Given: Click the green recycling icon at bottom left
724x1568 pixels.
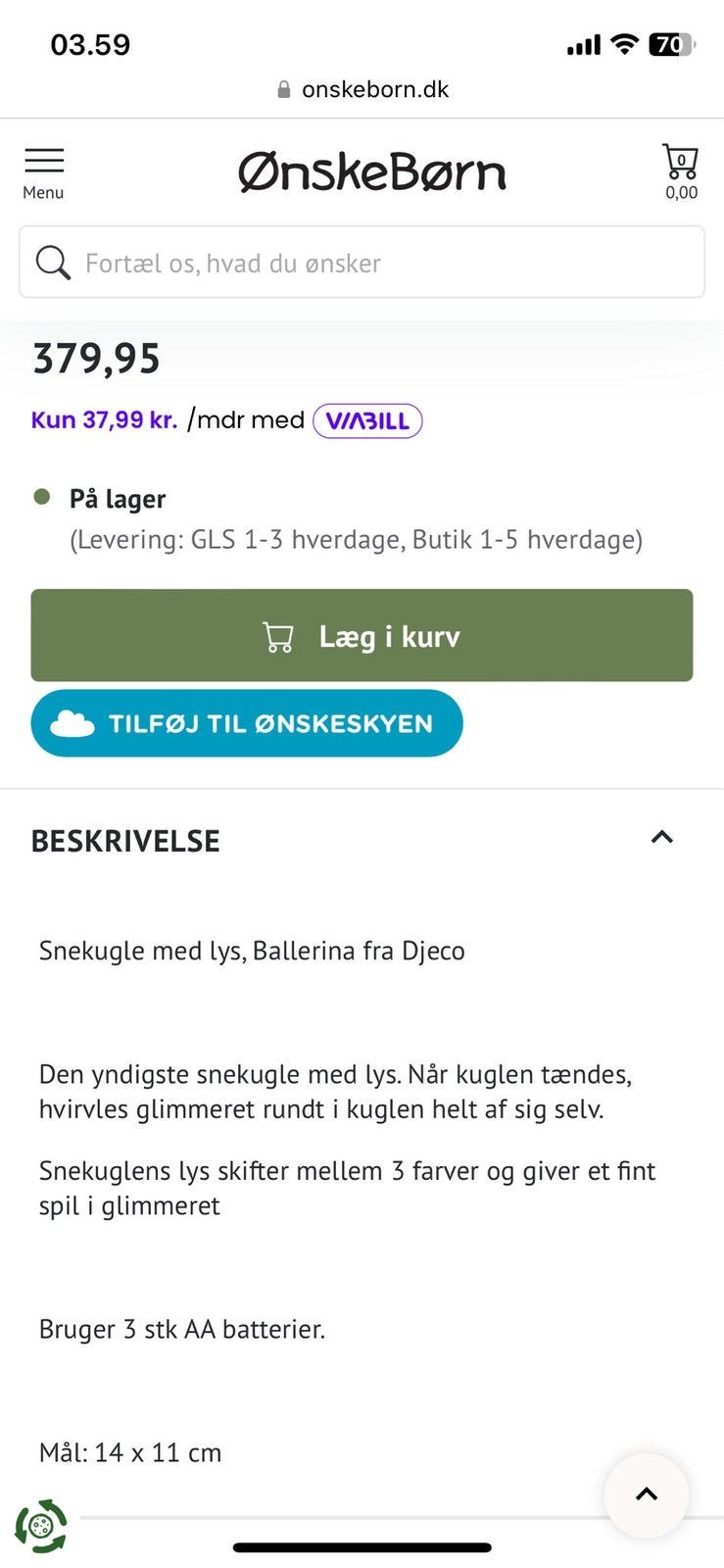Looking at the screenshot, I should click(x=38, y=1525).
